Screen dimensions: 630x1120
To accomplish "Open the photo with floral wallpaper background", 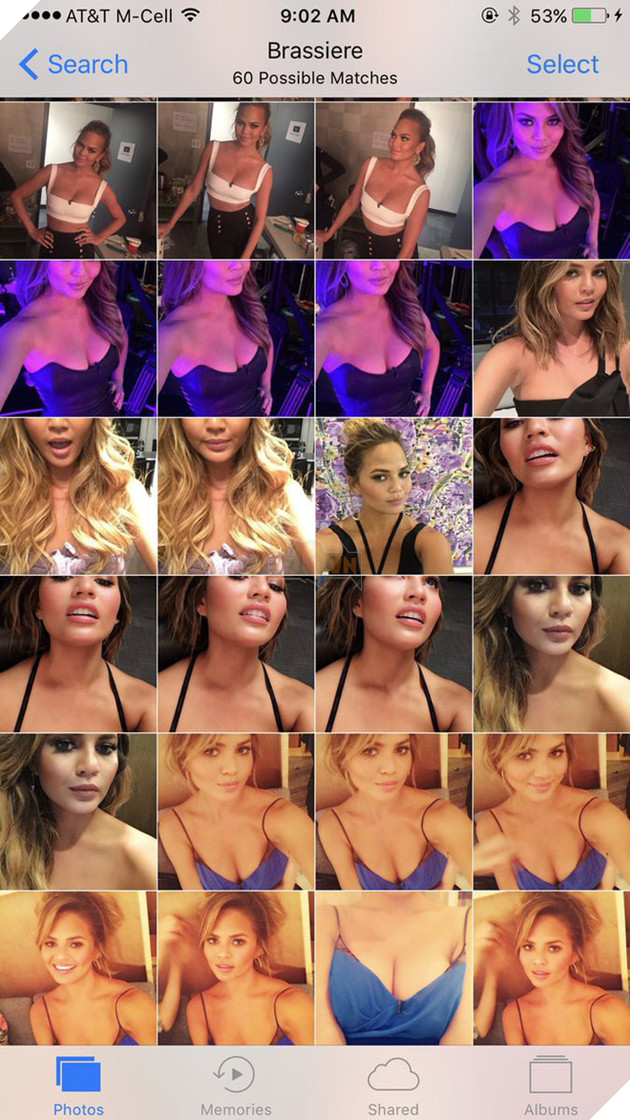I will tap(393, 496).
